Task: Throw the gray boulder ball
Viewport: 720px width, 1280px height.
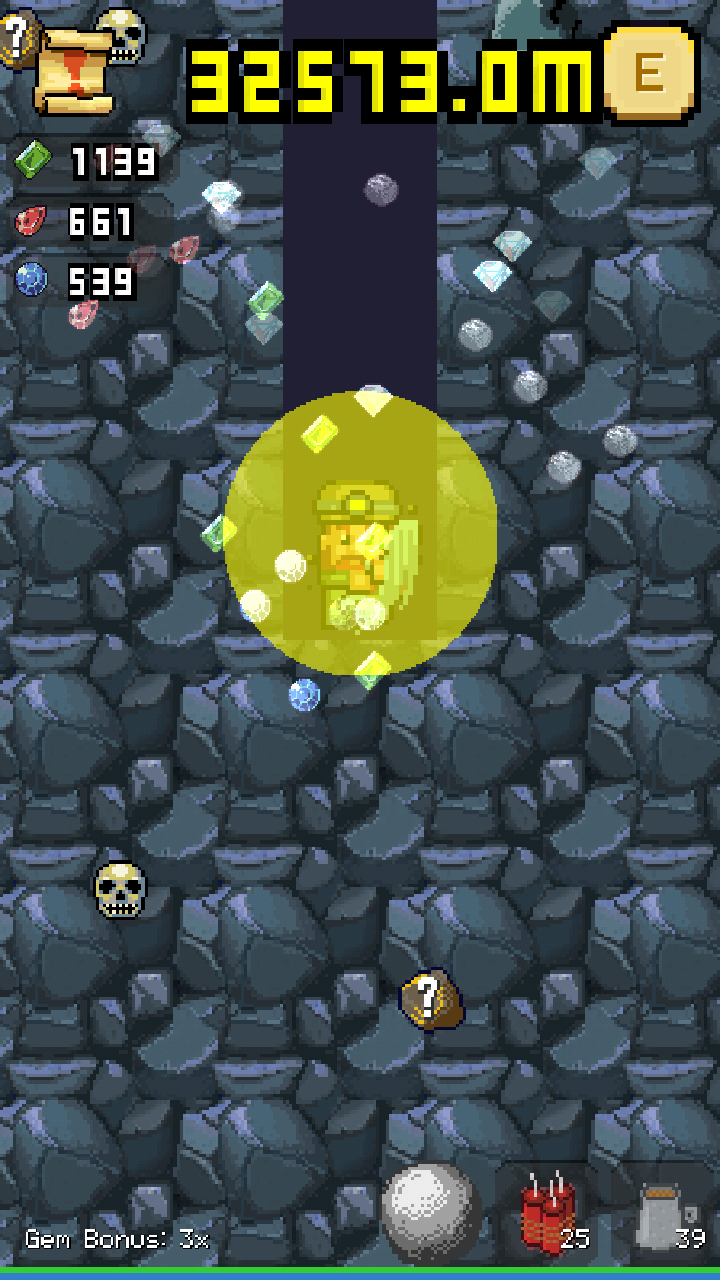Action: coord(432,1213)
